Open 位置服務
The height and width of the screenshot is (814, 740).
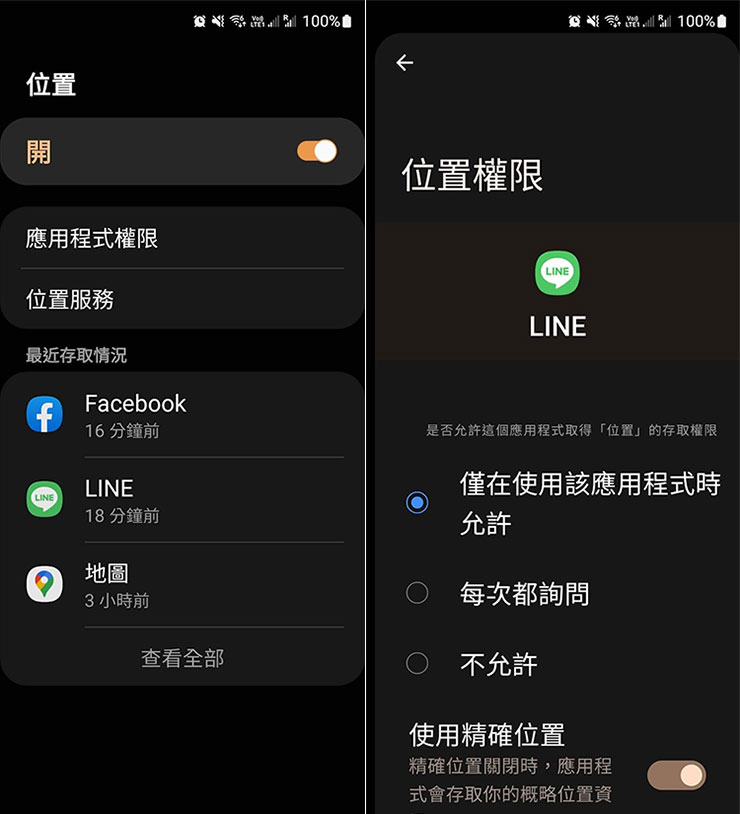pos(182,299)
